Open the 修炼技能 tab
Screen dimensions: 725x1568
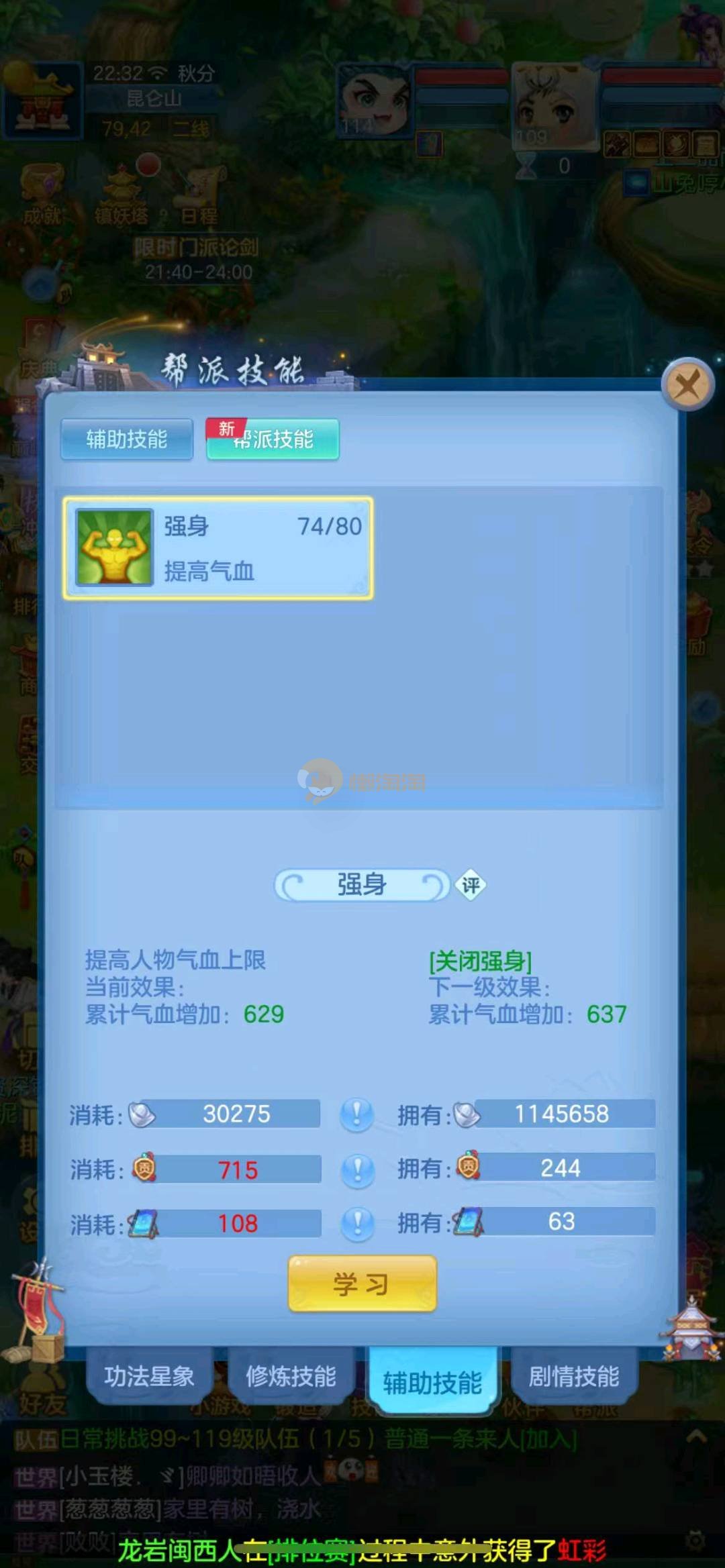coord(291,1377)
